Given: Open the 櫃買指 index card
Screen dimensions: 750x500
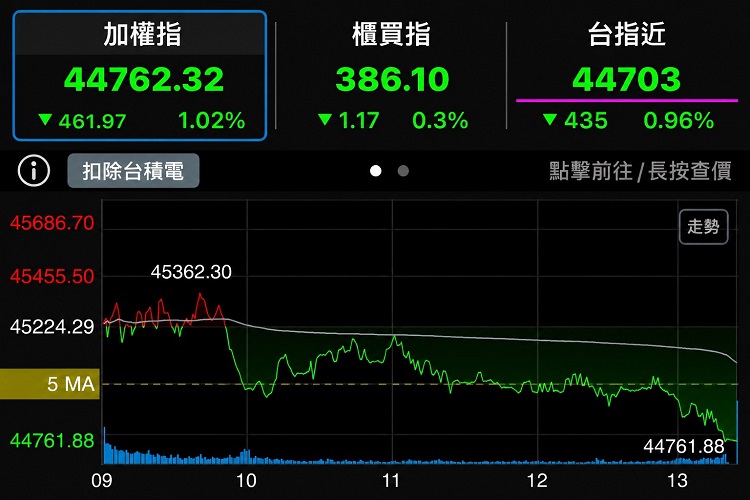Looking at the screenshot, I should point(391,76).
